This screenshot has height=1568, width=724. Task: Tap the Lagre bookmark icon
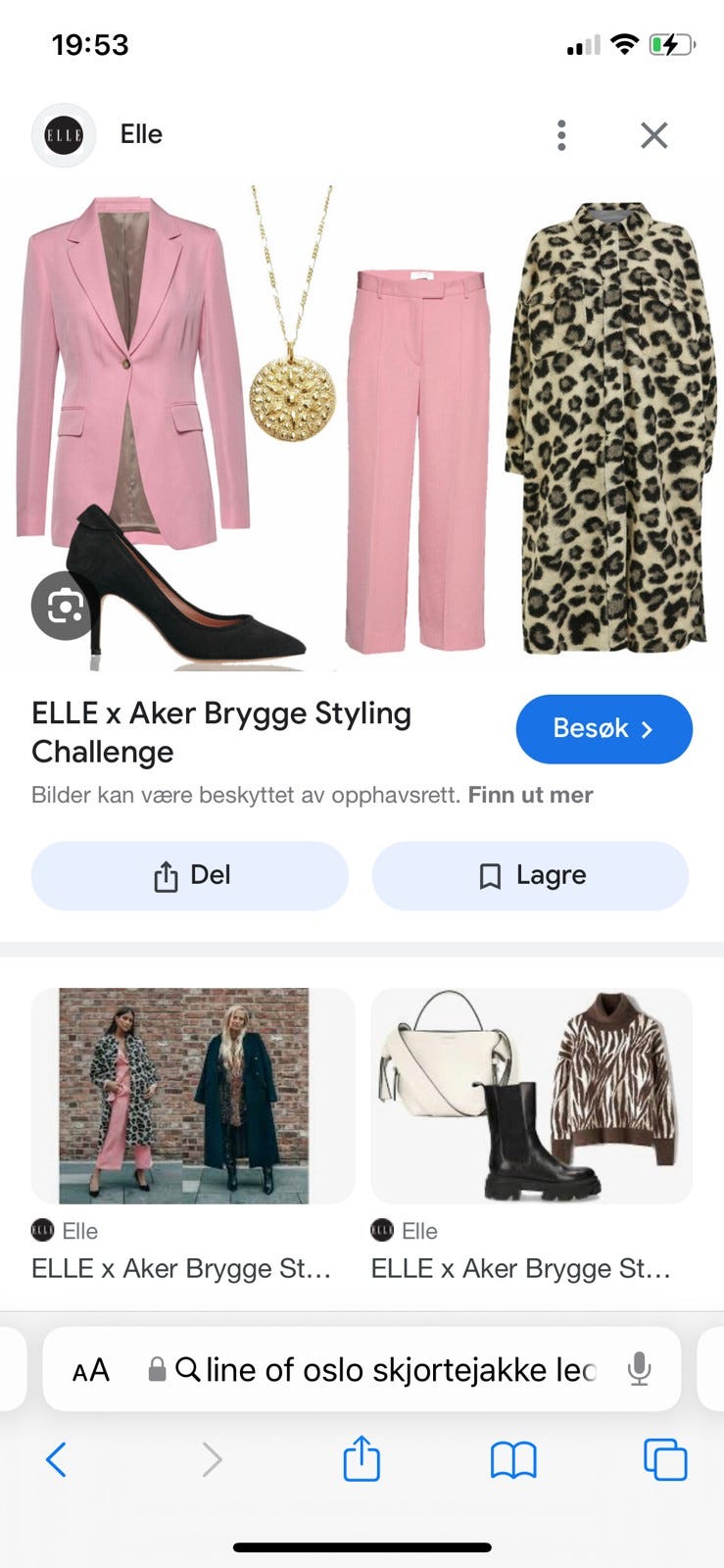(488, 875)
